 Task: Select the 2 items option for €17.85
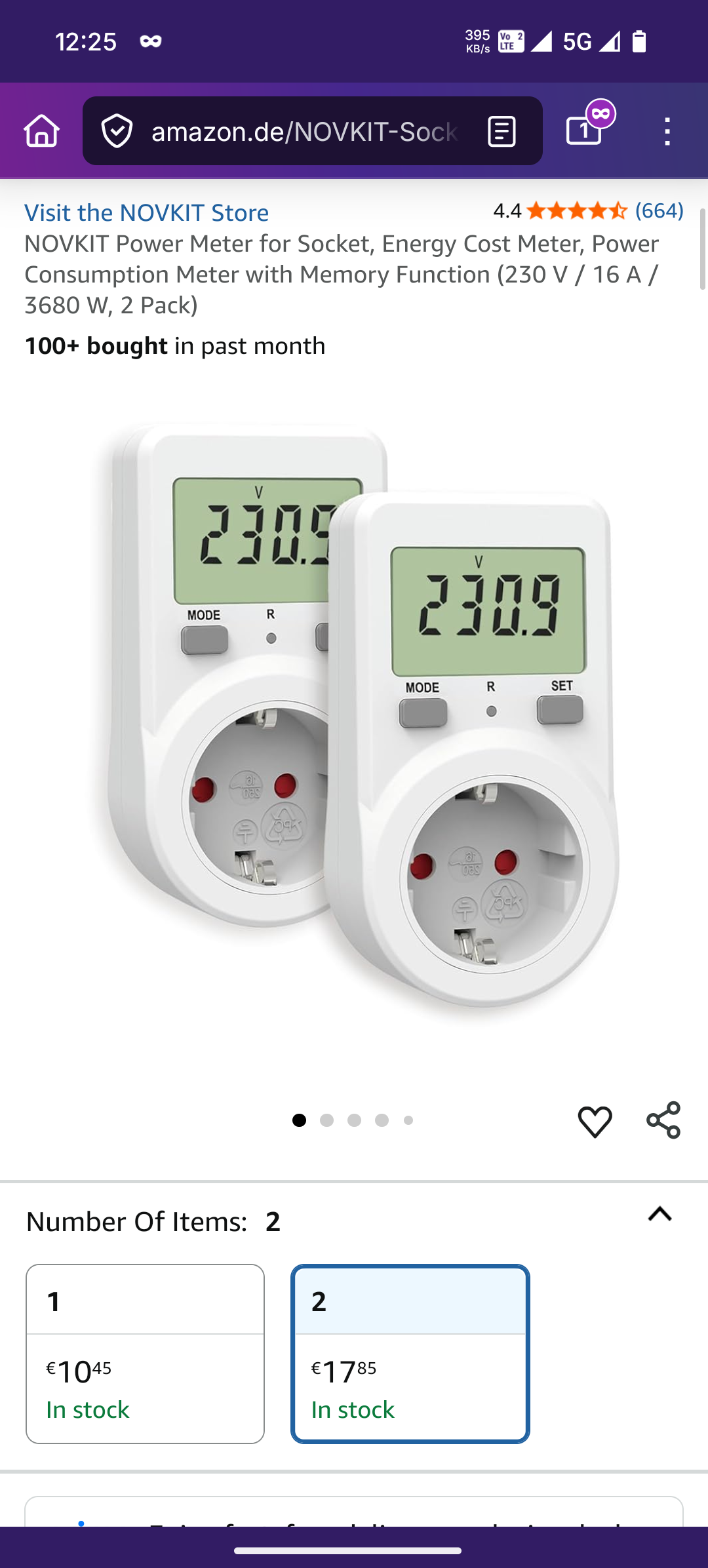coord(410,1353)
